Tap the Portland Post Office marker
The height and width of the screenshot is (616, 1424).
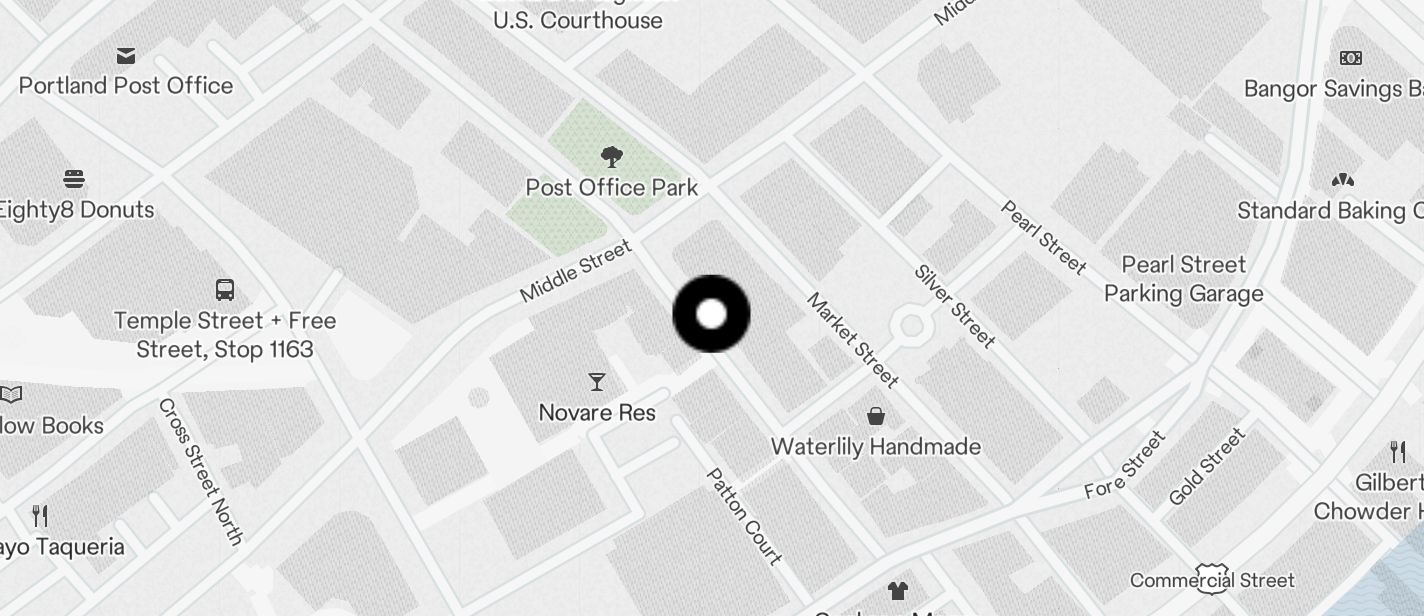126,56
